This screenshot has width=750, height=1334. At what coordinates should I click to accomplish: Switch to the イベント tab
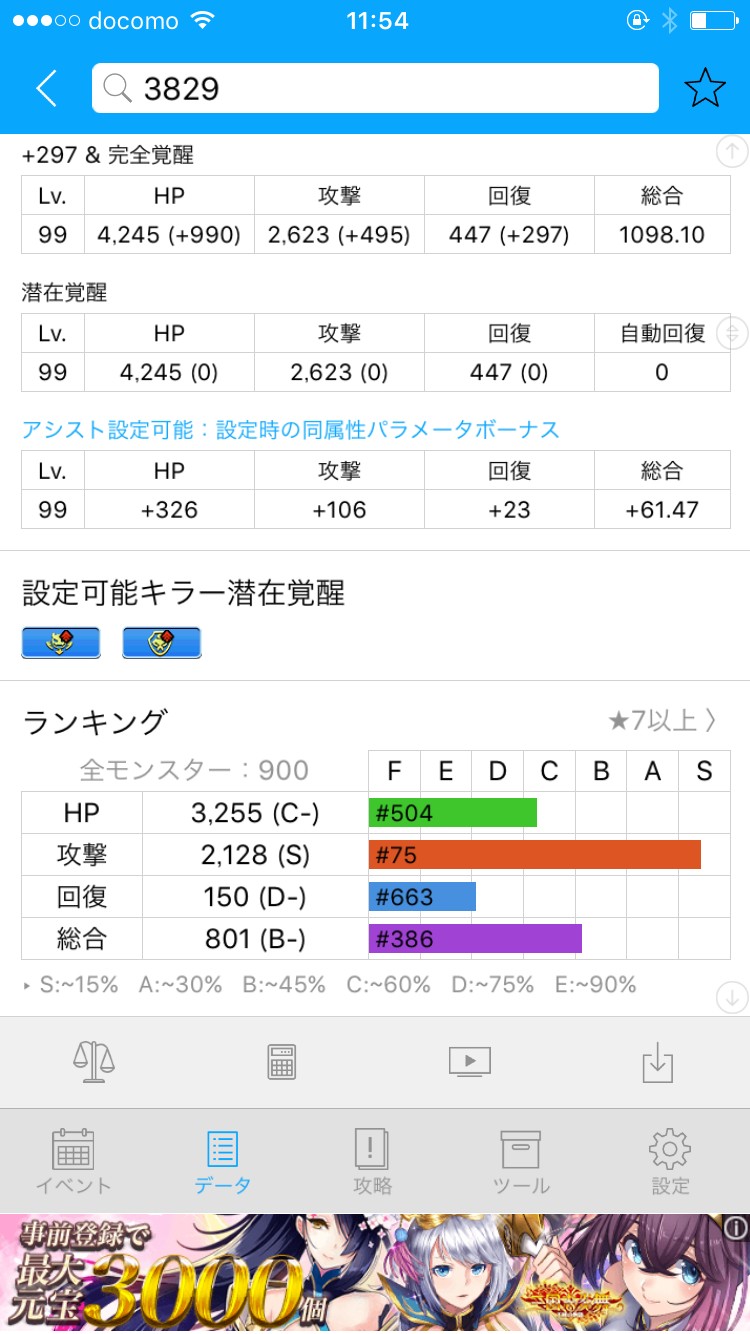click(x=73, y=1160)
